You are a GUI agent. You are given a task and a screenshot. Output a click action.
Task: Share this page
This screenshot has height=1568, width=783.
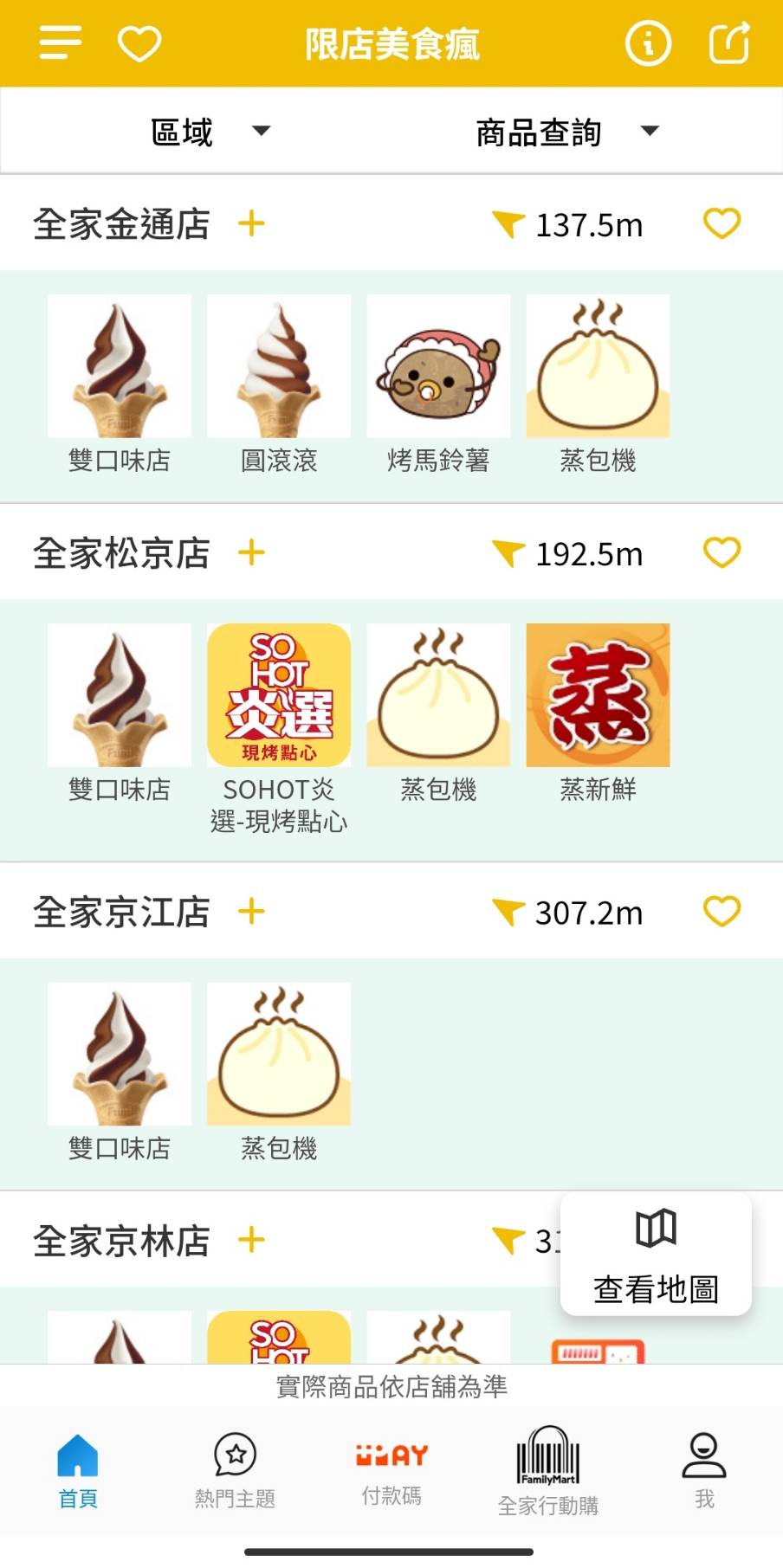pyautogui.click(x=728, y=43)
